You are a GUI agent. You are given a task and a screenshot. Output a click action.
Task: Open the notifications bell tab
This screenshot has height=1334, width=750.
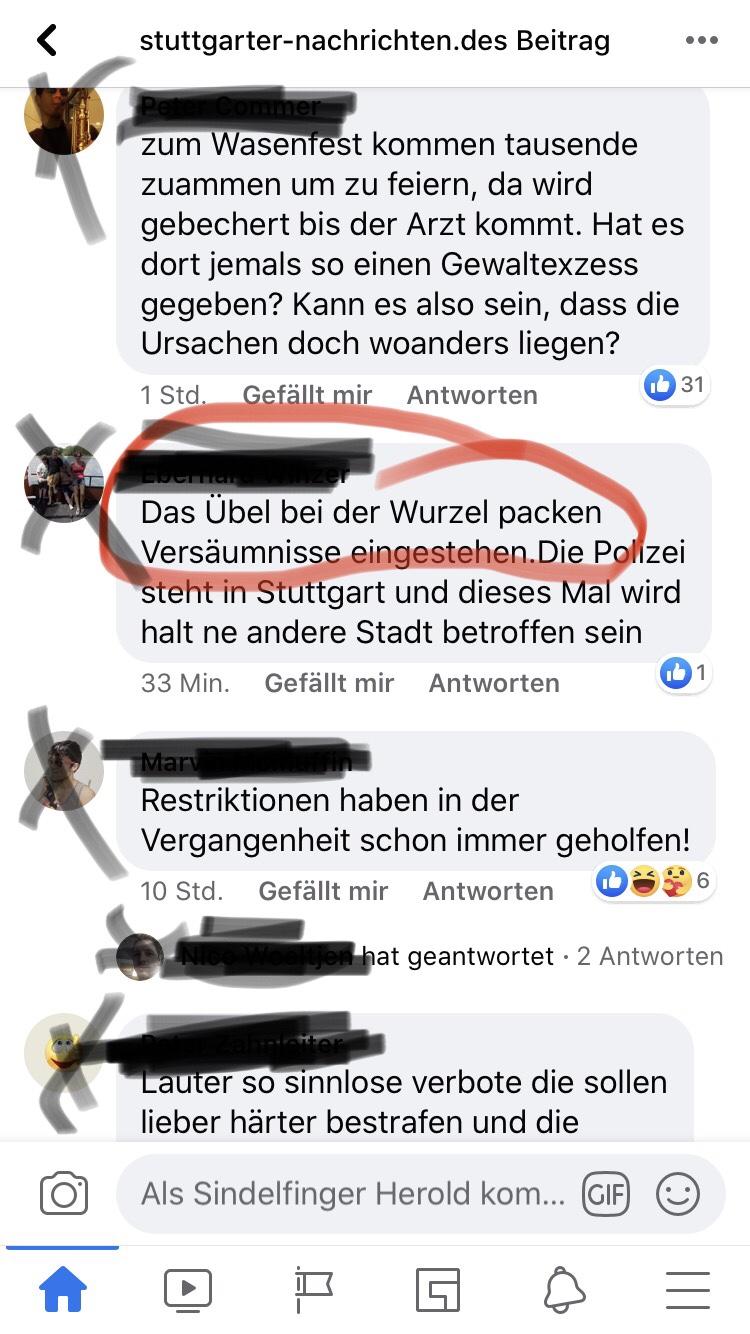564,1290
